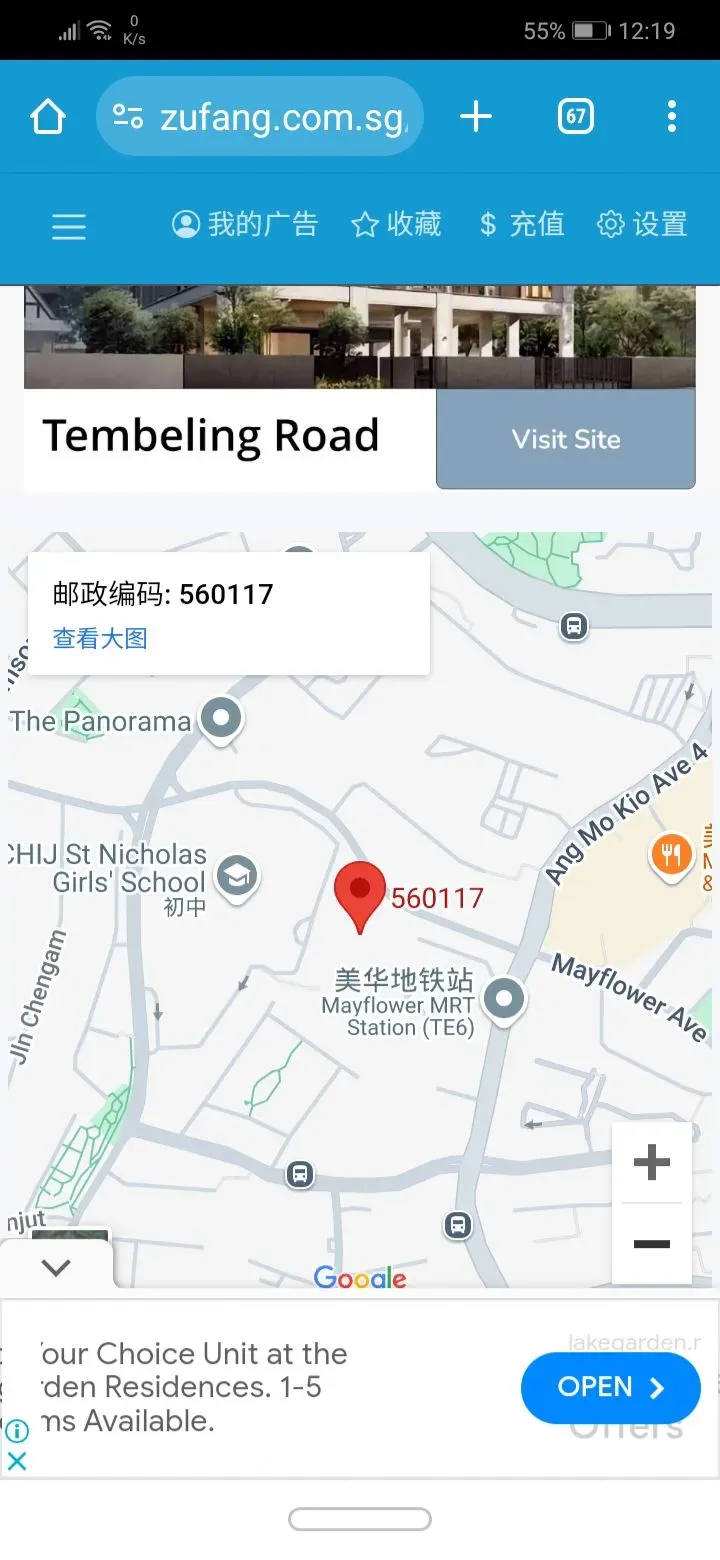Screen dimensions: 720x1560
Task: Select The Panorama map marker
Action: coord(221,719)
